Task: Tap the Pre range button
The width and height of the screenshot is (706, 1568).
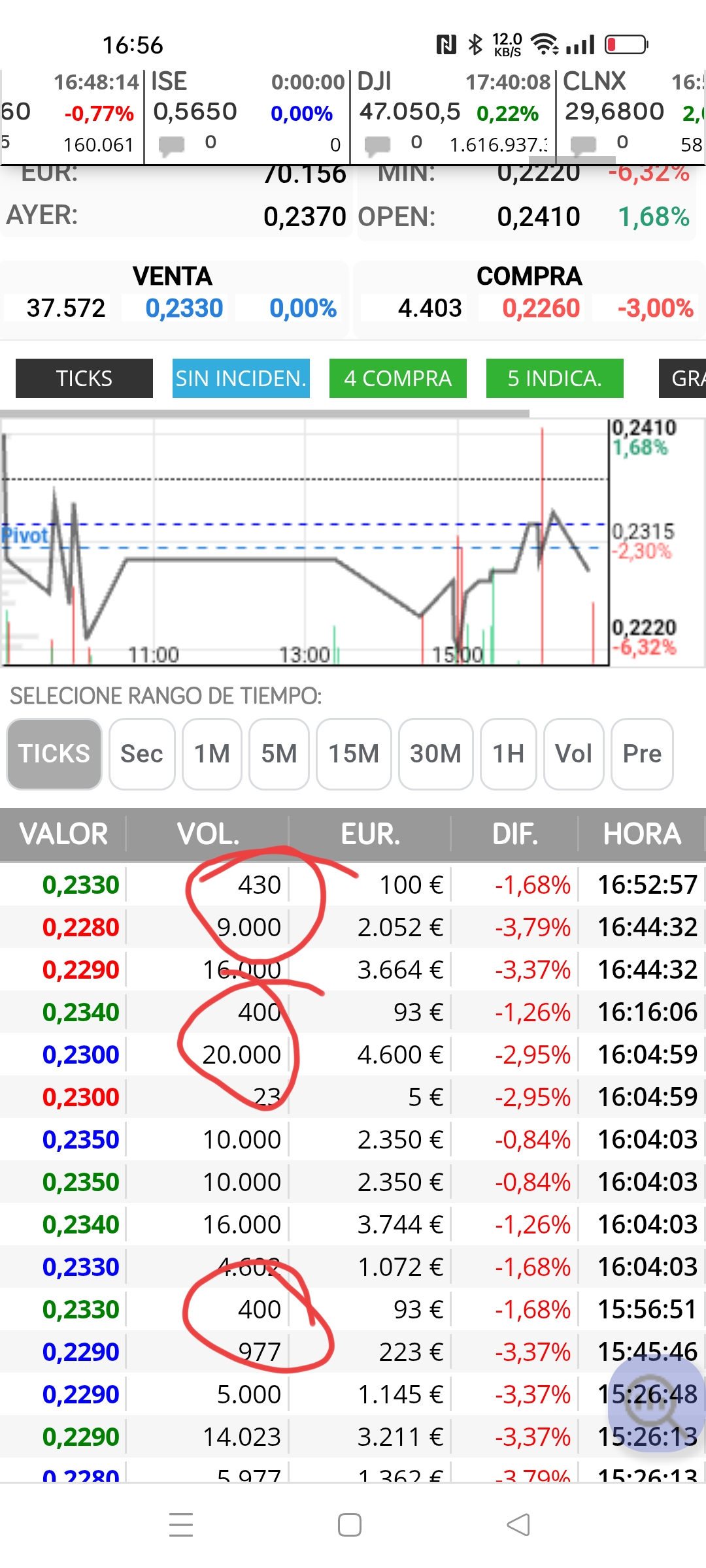Action: pyautogui.click(x=642, y=754)
